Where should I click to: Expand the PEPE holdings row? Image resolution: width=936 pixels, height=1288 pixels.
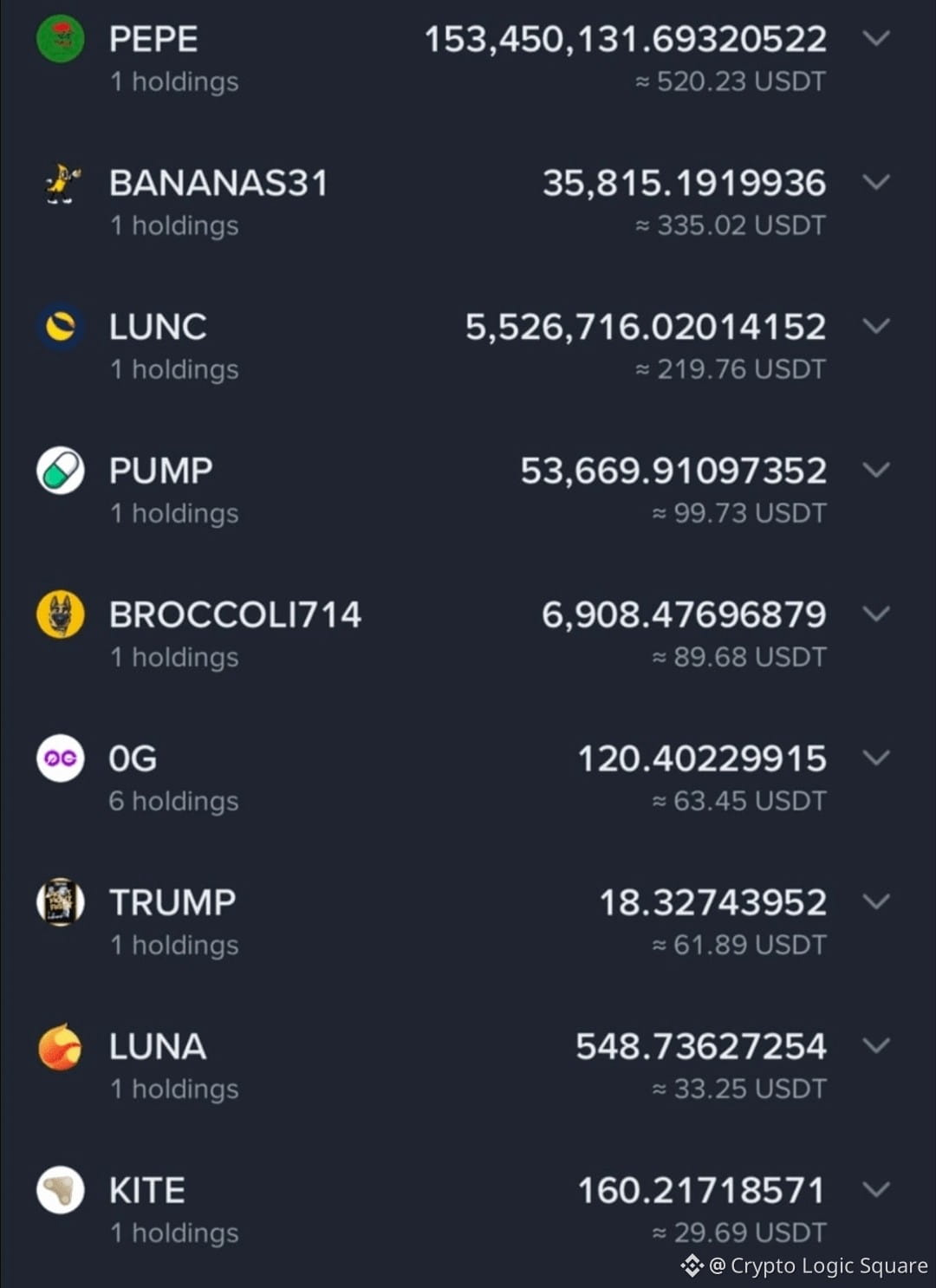coord(876,39)
